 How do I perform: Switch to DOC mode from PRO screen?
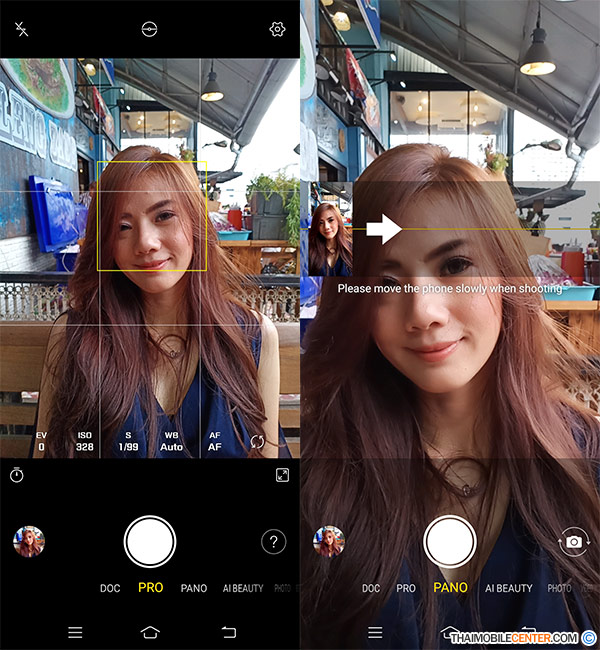click(110, 588)
